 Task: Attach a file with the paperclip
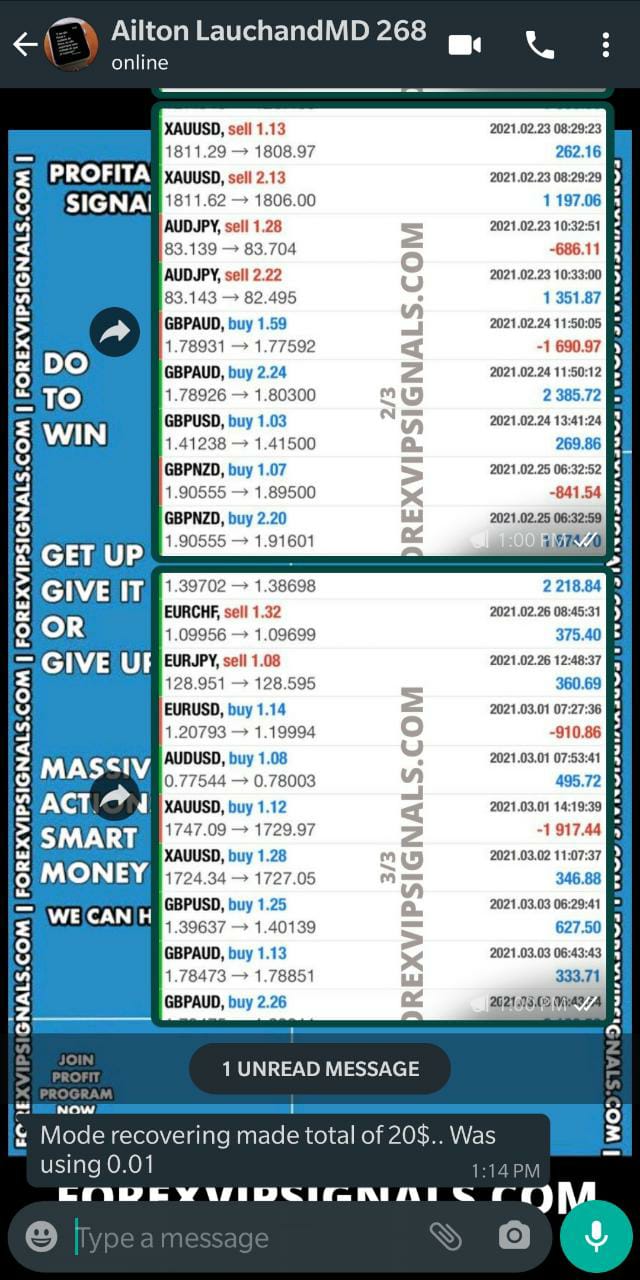point(445,1236)
